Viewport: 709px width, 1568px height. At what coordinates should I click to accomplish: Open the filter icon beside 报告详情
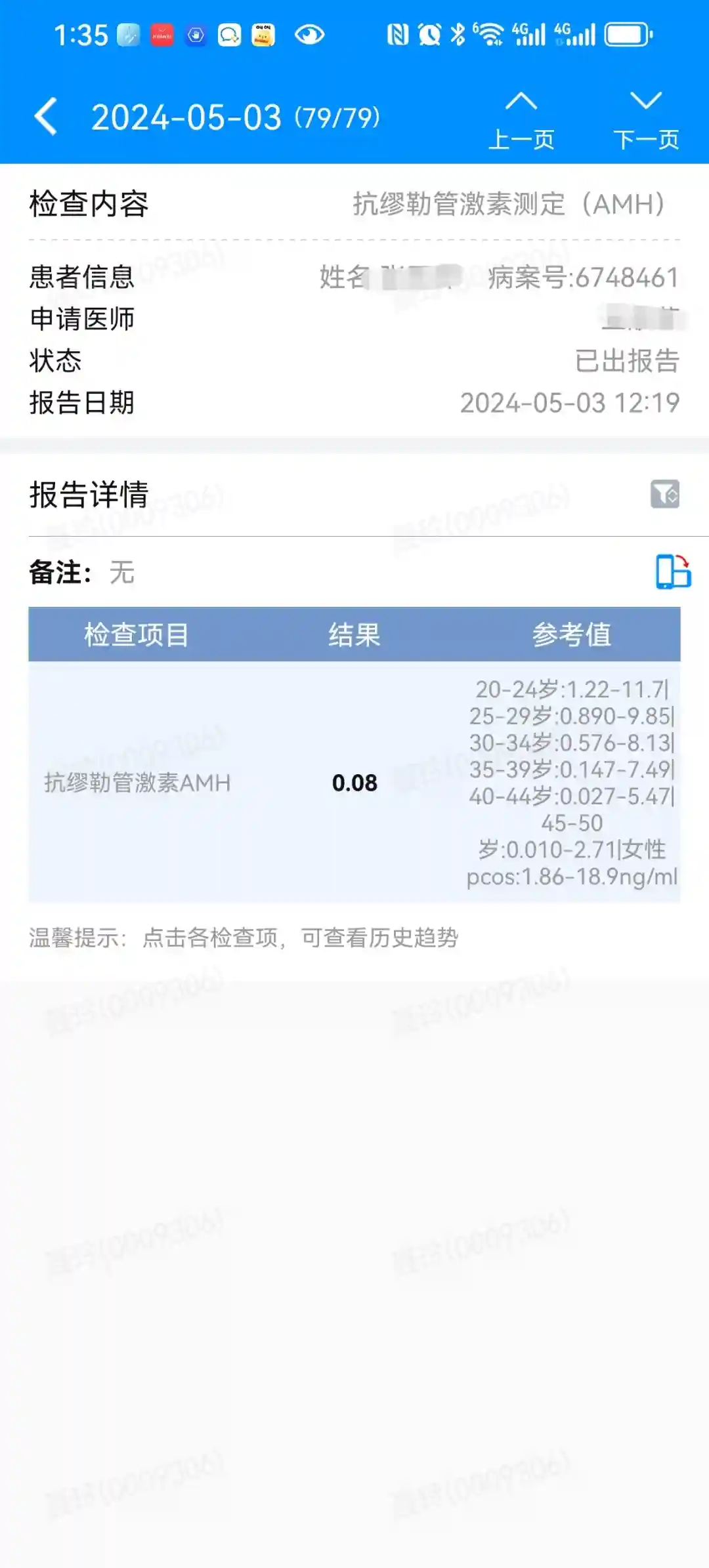(x=664, y=494)
